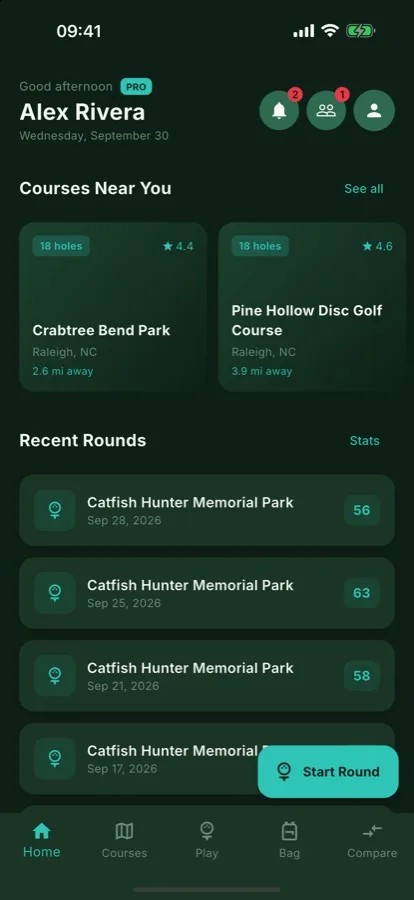This screenshot has height=900, width=414.
Task: Select the Home tab
Action: point(41,840)
